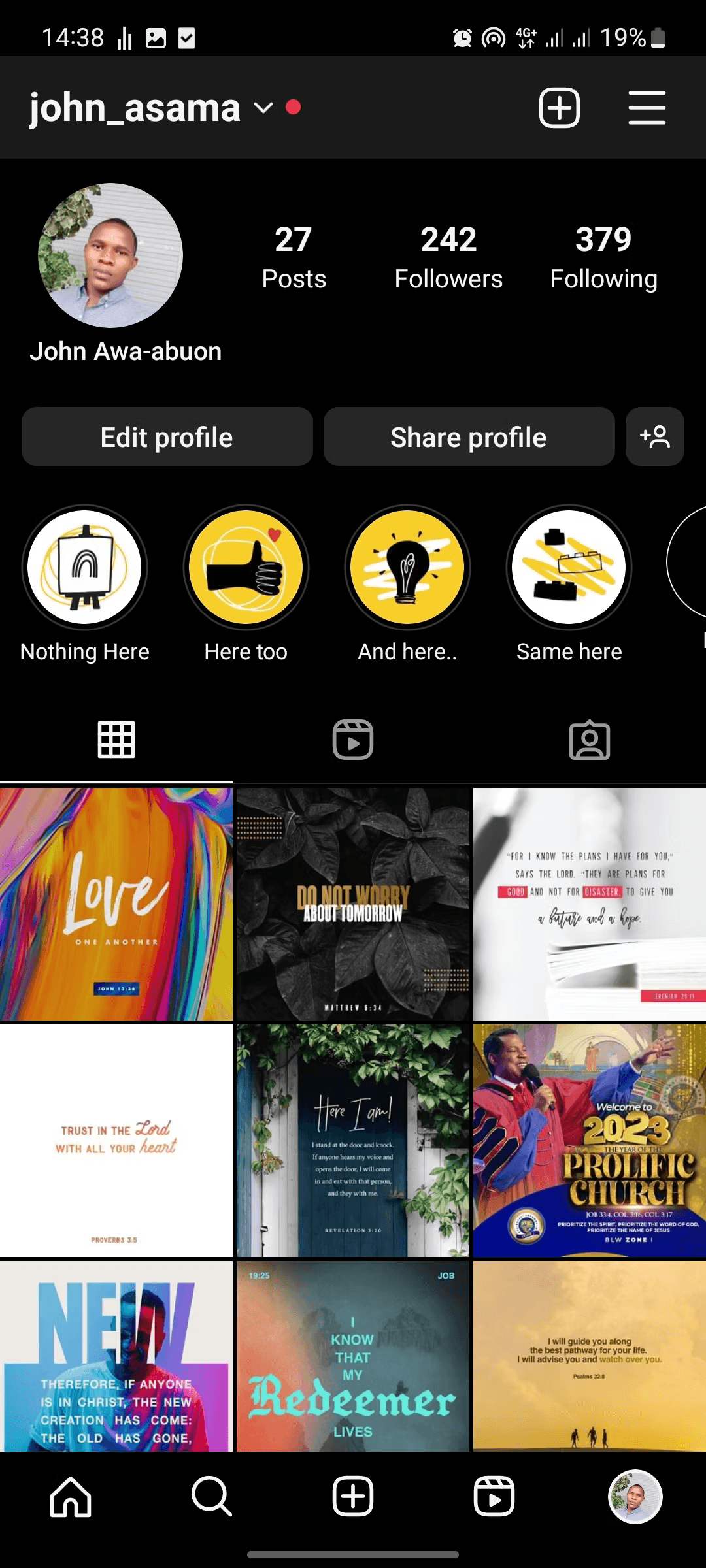Open discover people icon button
The height and width of the screenshot is (1568, 706).
pyautogui.click(x=654, y=437)
